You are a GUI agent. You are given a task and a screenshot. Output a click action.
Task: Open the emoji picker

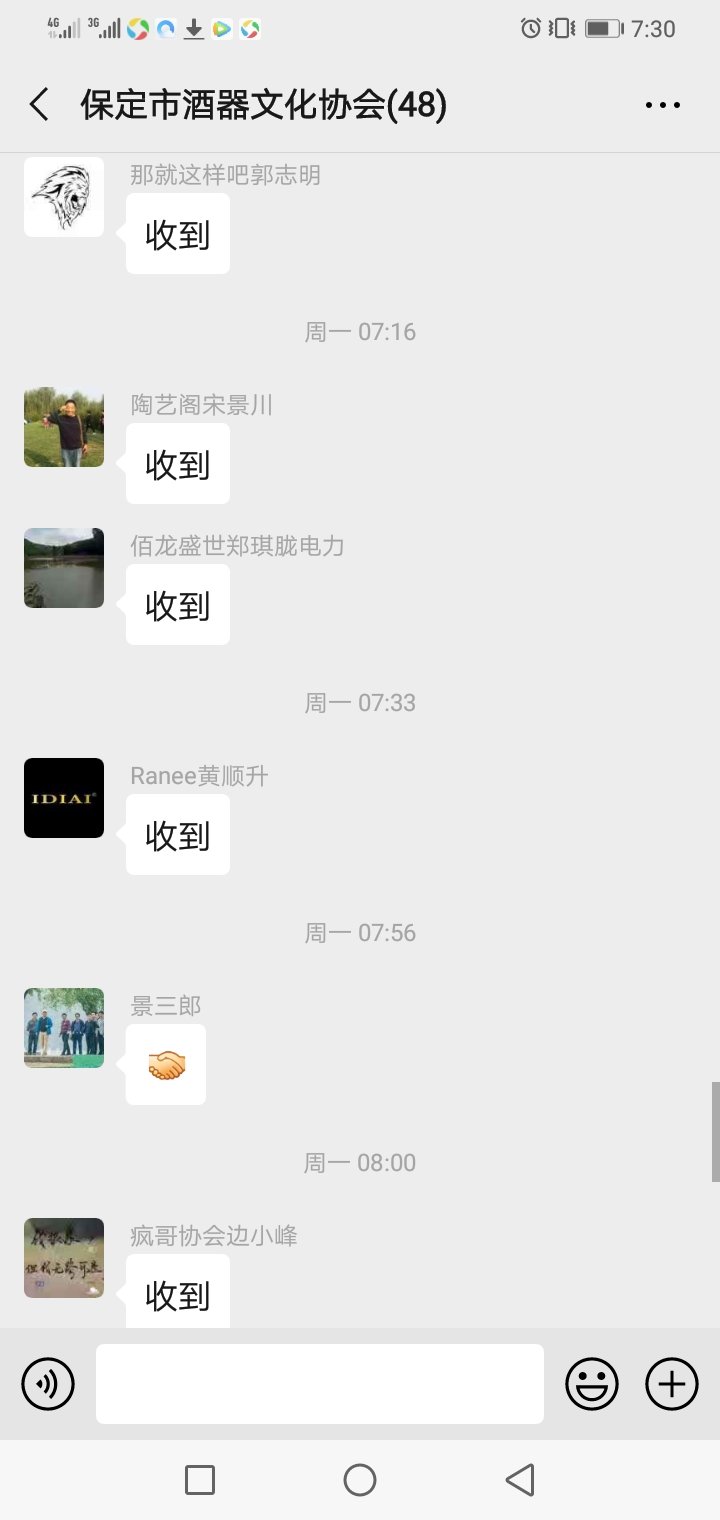(592, 1384)
